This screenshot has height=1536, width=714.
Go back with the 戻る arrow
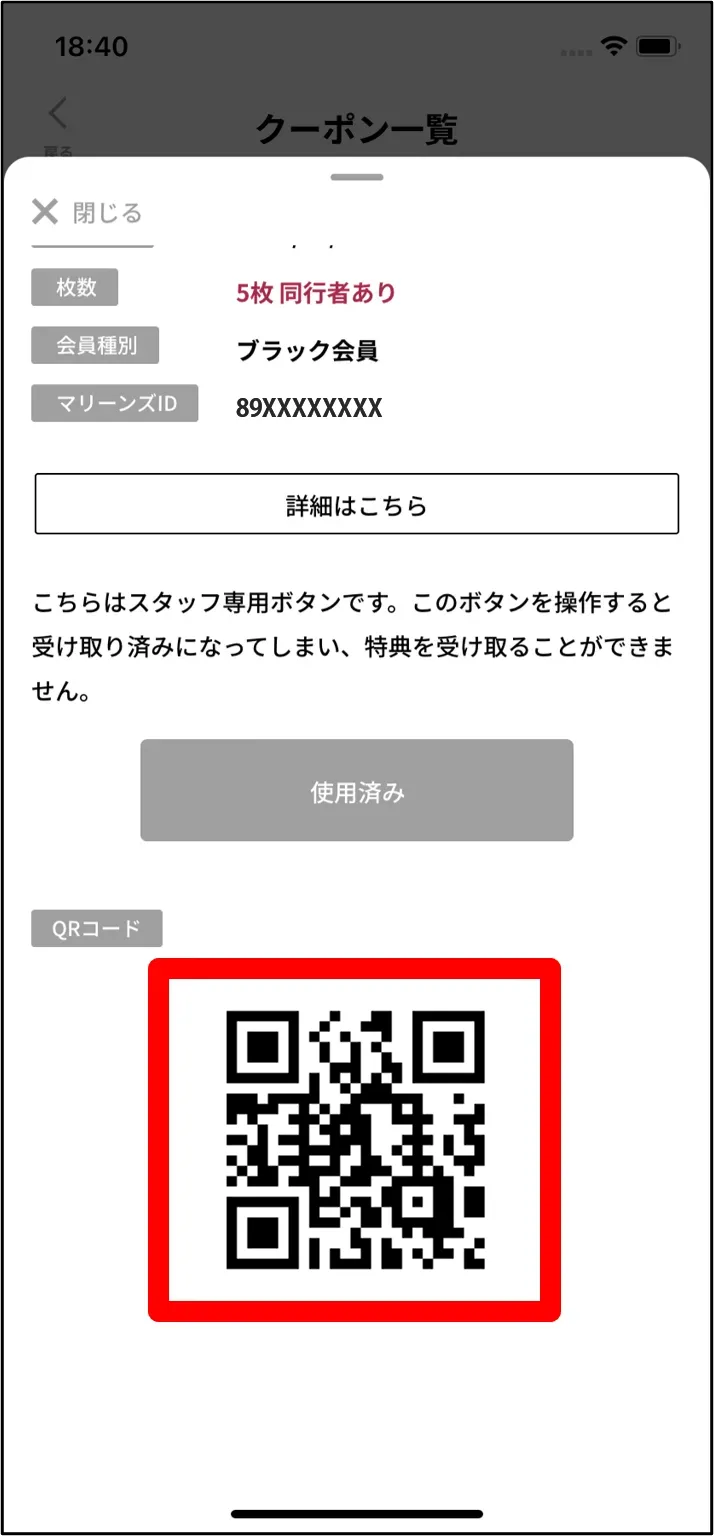pyautogui.click(x=58, y=118)
